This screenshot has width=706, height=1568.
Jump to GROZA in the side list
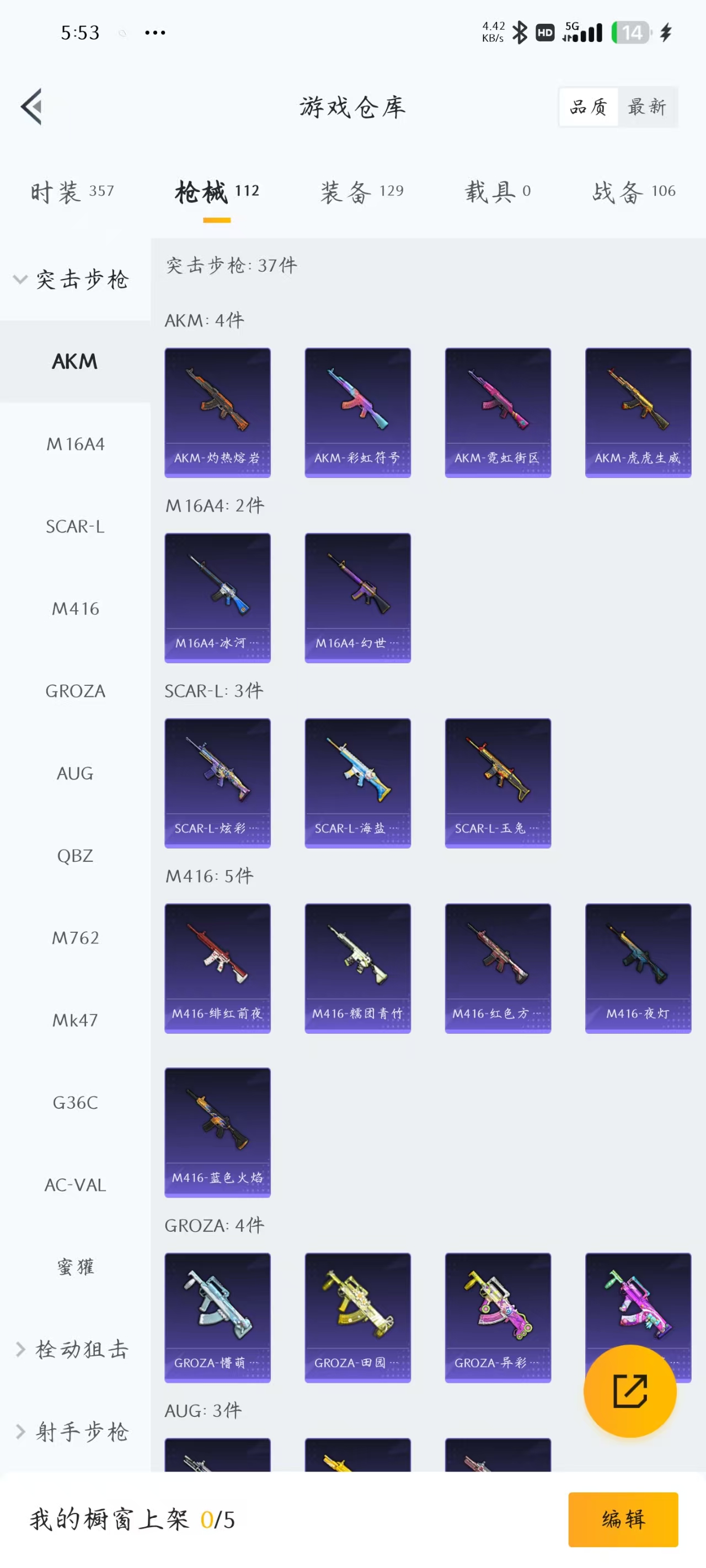point(75,691)
